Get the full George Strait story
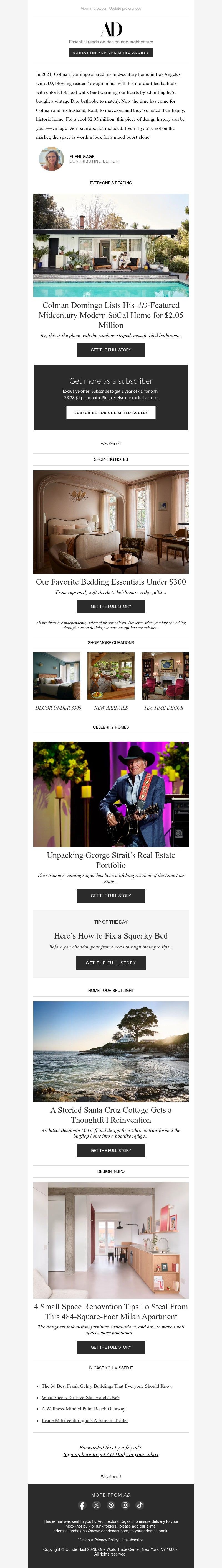The width and height of the screenshot is (222, 1568). tap(111, 896)
